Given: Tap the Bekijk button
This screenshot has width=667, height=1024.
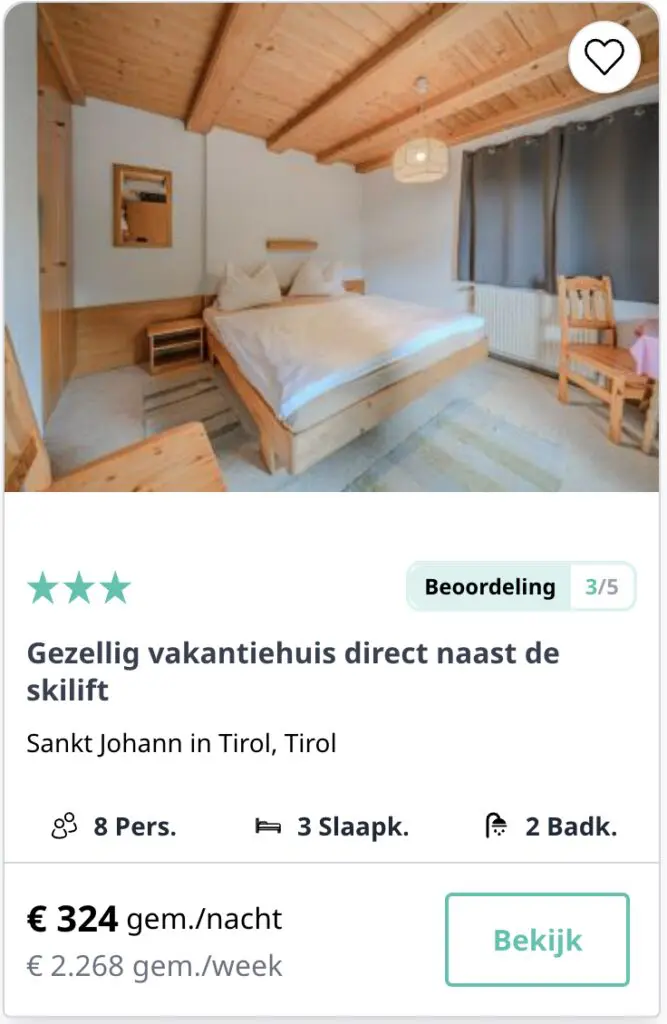Looking at the screenshot, I should pyautogui.click(x=537, y=940).
